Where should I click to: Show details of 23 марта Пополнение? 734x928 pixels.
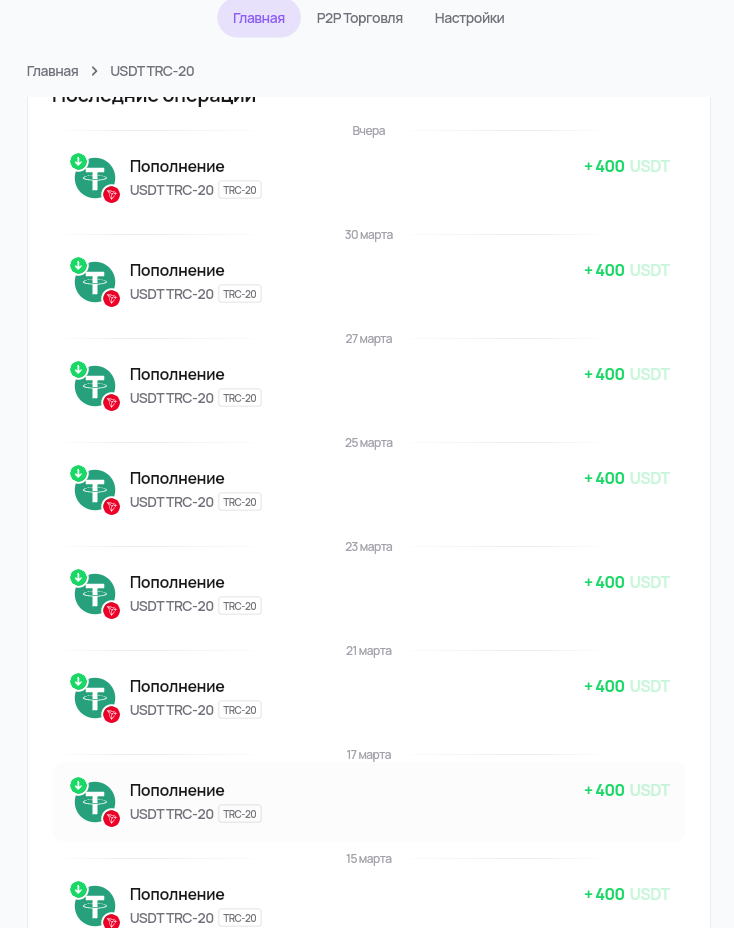click(369, 594)
